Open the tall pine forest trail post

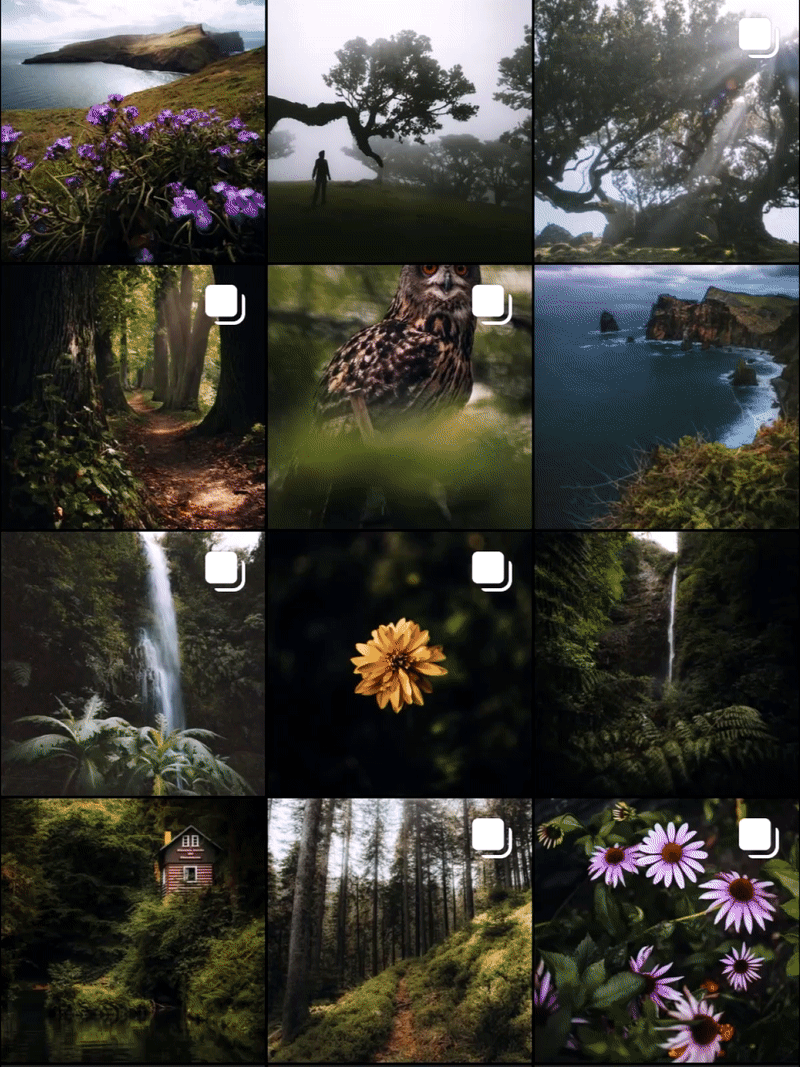(399, 930)
